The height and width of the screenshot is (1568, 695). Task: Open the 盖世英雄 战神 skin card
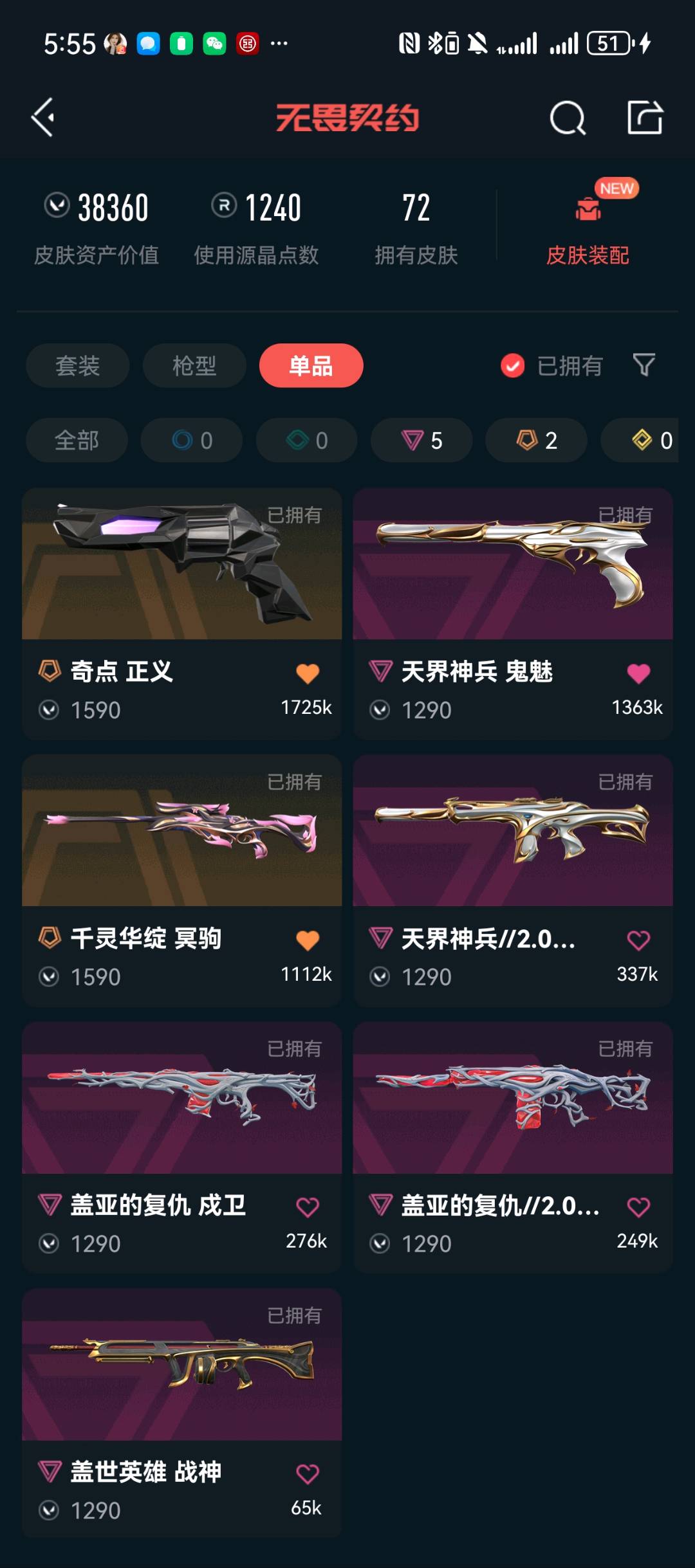(x=182, y=1414)
